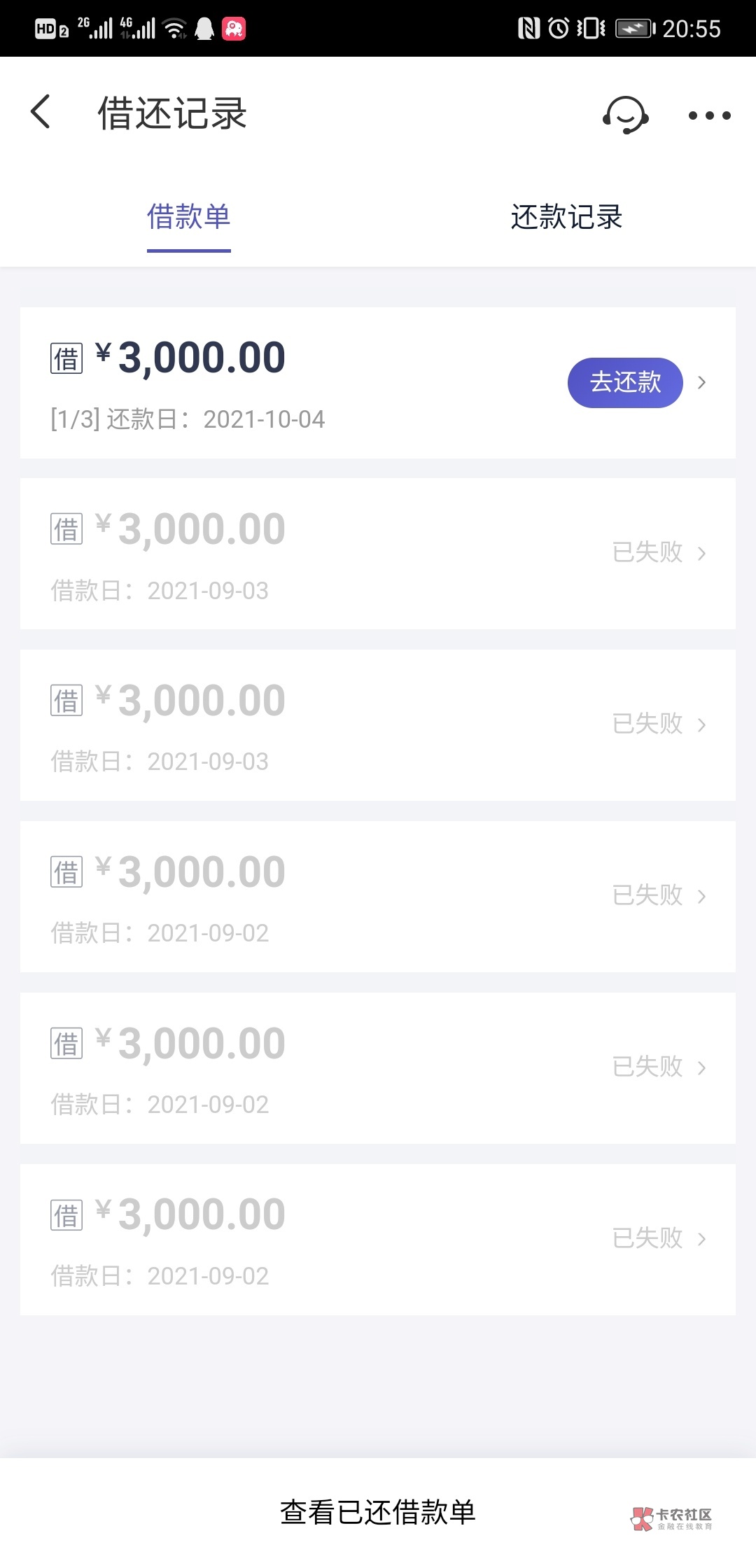The height and width of the screenshot is (1568, 756).
Task: Go back from 借还记录 page
Action: tap(41, 113)
